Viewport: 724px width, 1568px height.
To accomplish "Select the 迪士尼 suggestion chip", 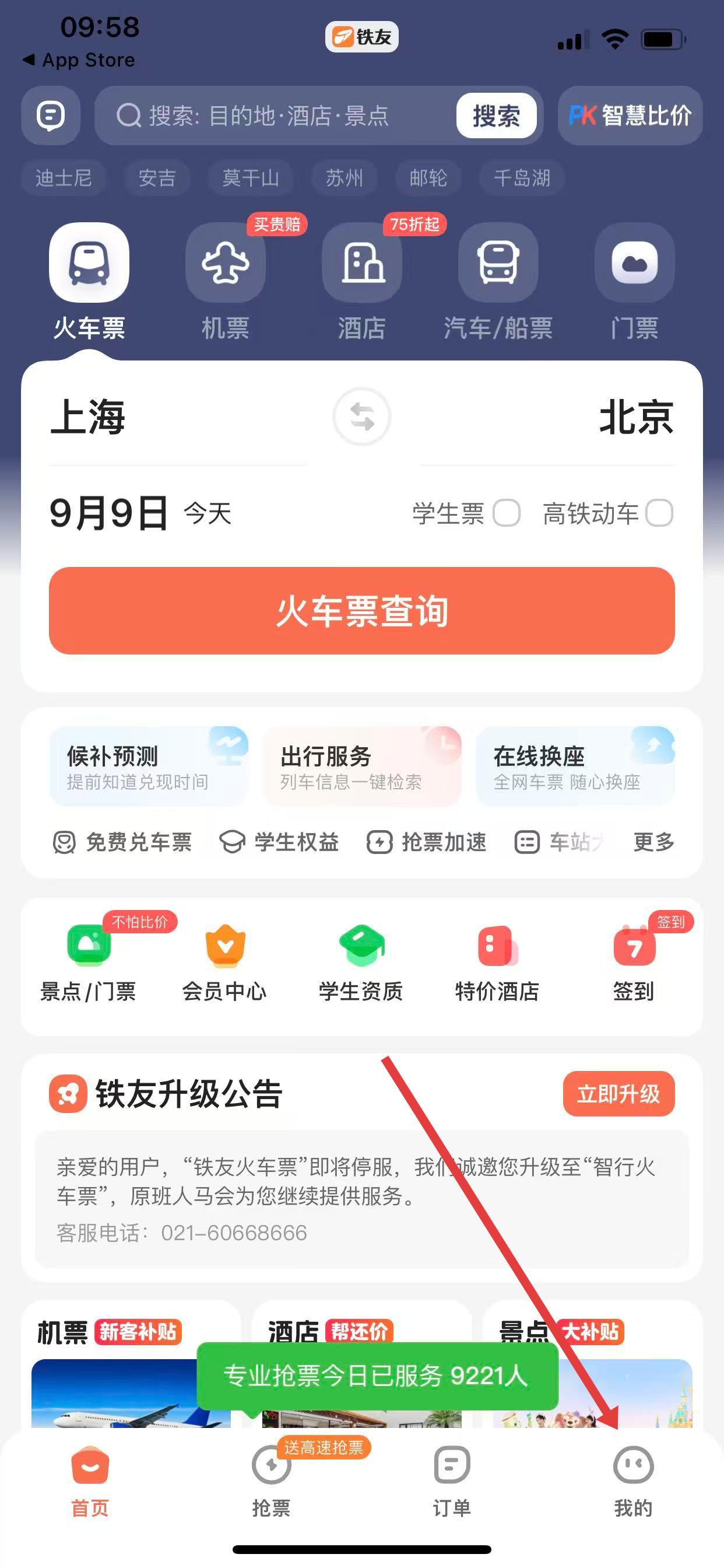I will pyautogui.click(x=64, y=178).
